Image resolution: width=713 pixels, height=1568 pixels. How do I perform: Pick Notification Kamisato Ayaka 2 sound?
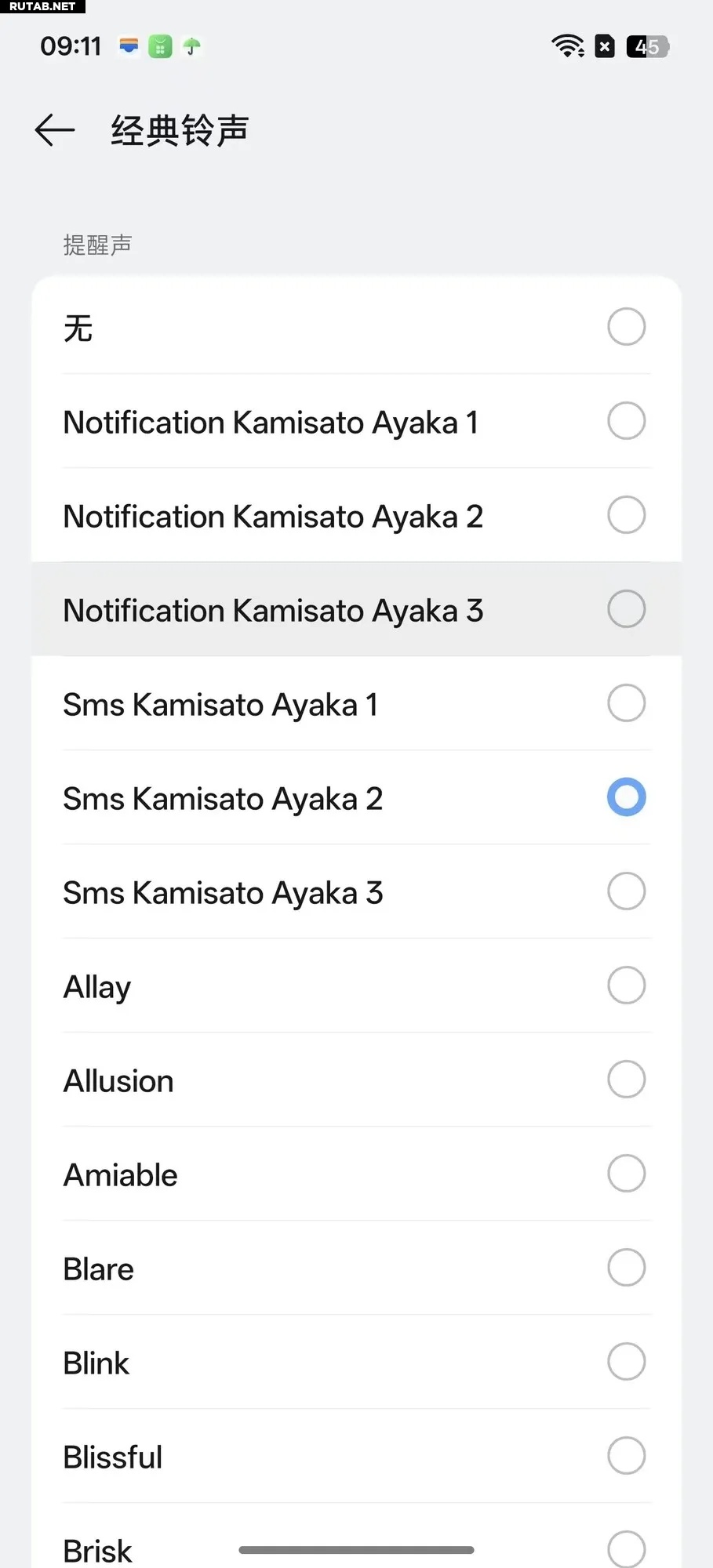(626, 515)
